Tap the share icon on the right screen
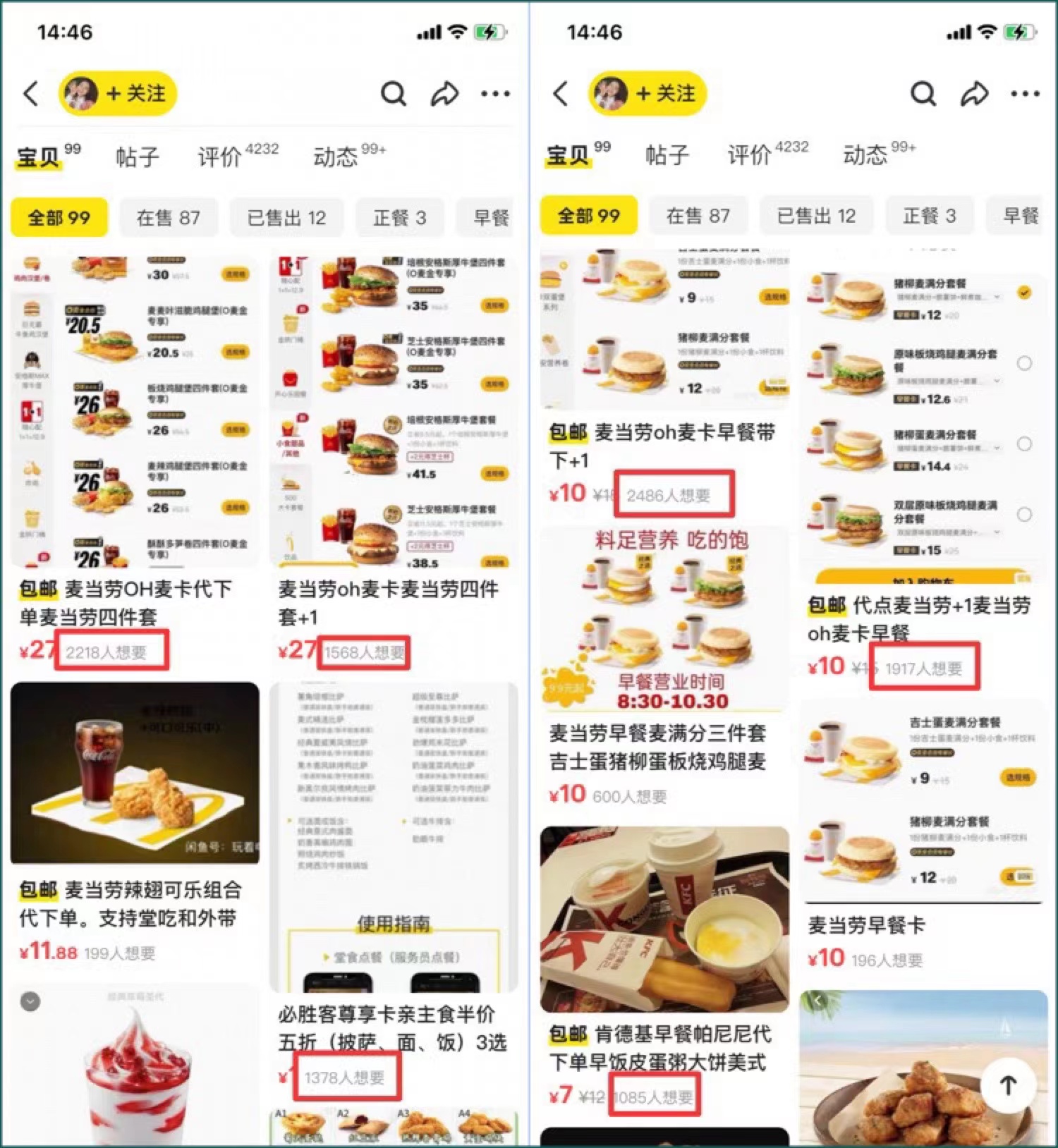The height and width of the screenshot is (1148, 1058). 974,92
